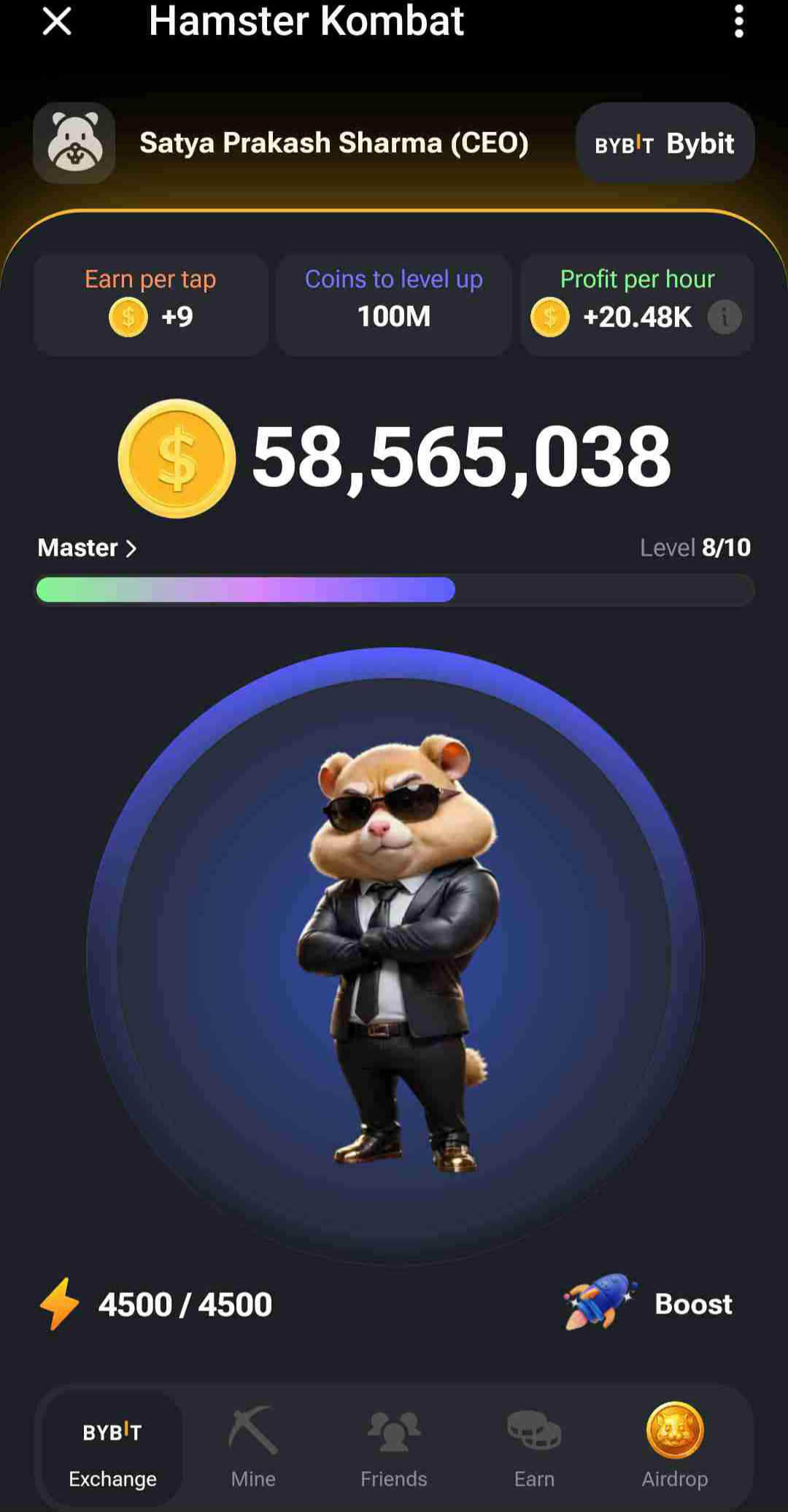Open Satya Prakash Sharma's profile avatar

tap(74, 143)
